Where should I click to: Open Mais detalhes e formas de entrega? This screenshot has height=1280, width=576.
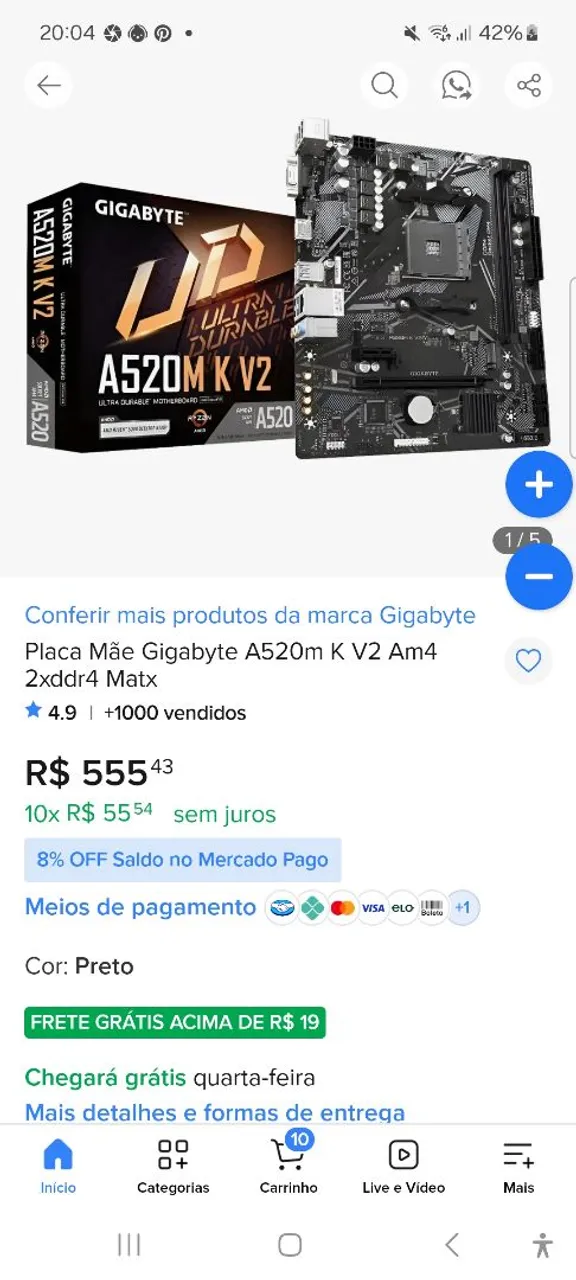coord(215,1112)
